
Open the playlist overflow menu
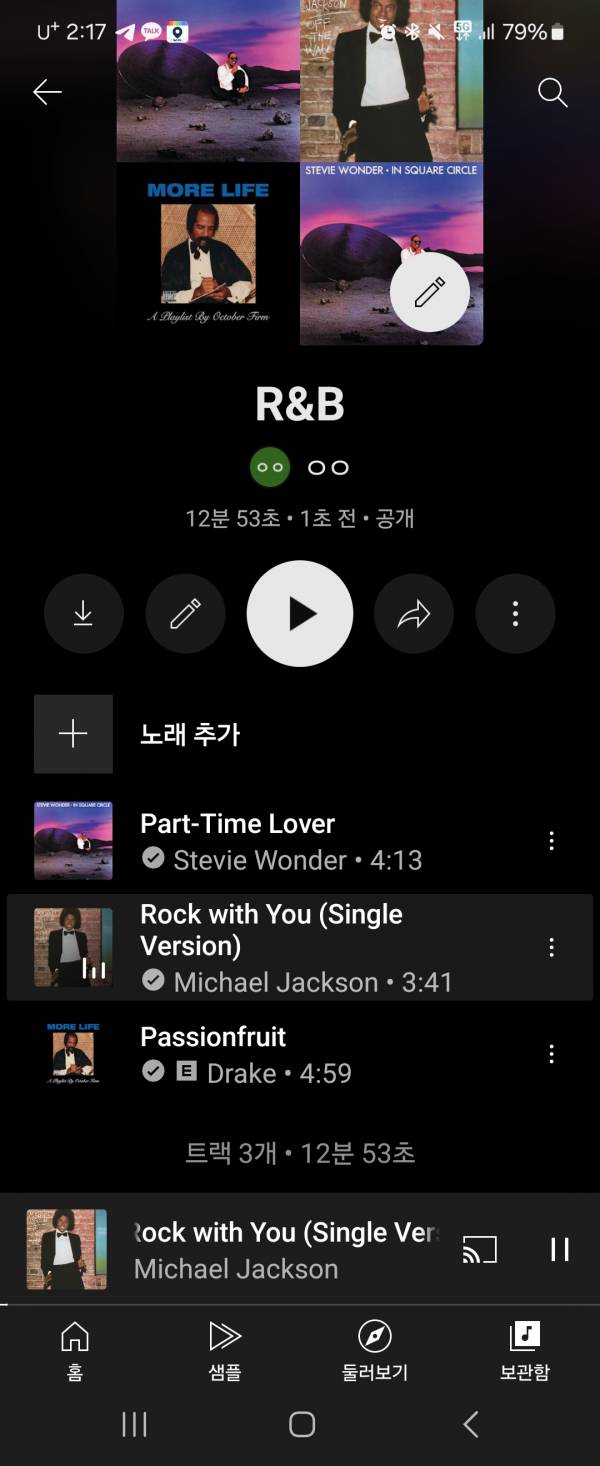click(515, 614)
